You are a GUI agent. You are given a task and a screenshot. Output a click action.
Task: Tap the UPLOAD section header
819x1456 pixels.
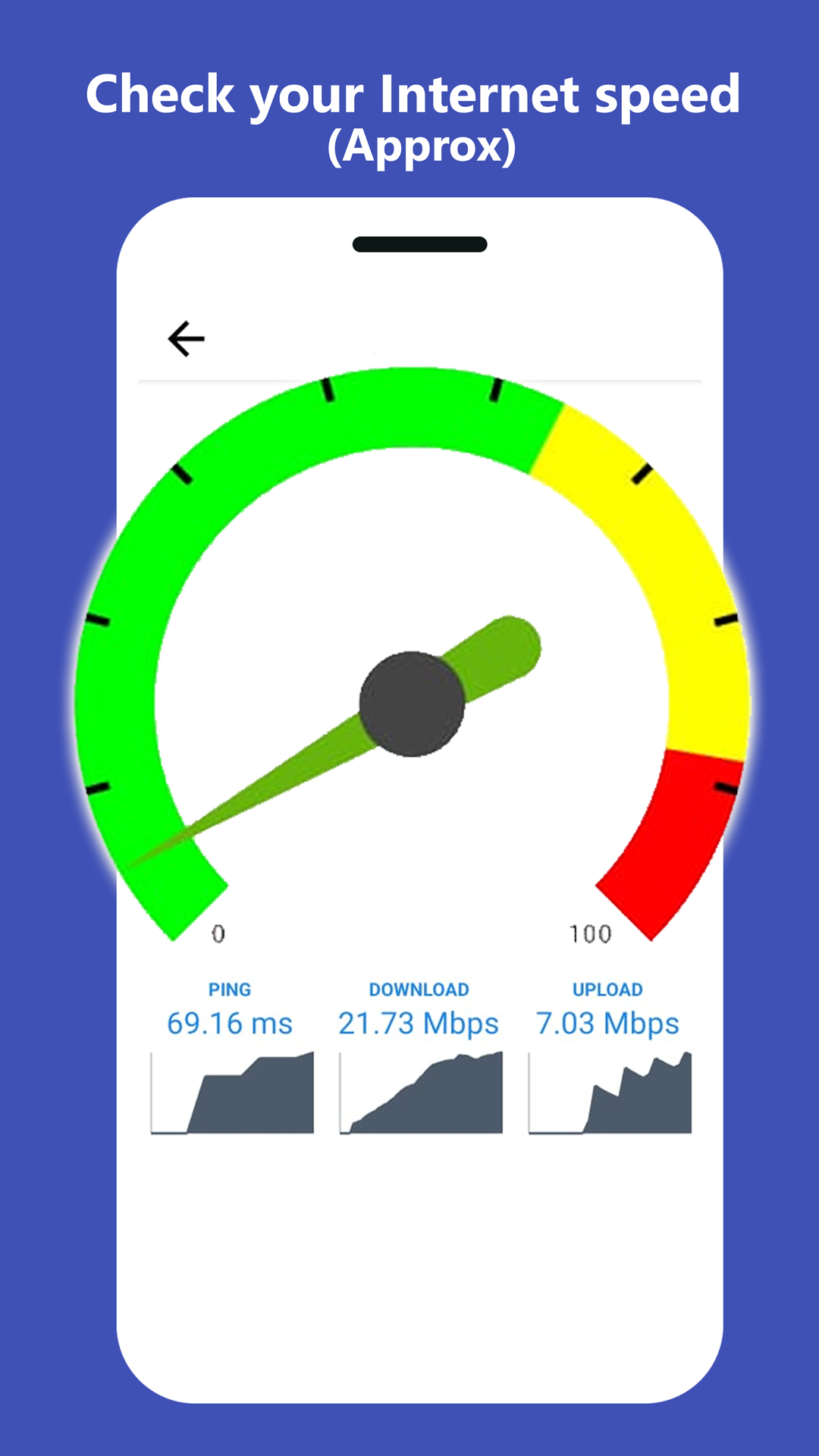click(x=607, y=989)
